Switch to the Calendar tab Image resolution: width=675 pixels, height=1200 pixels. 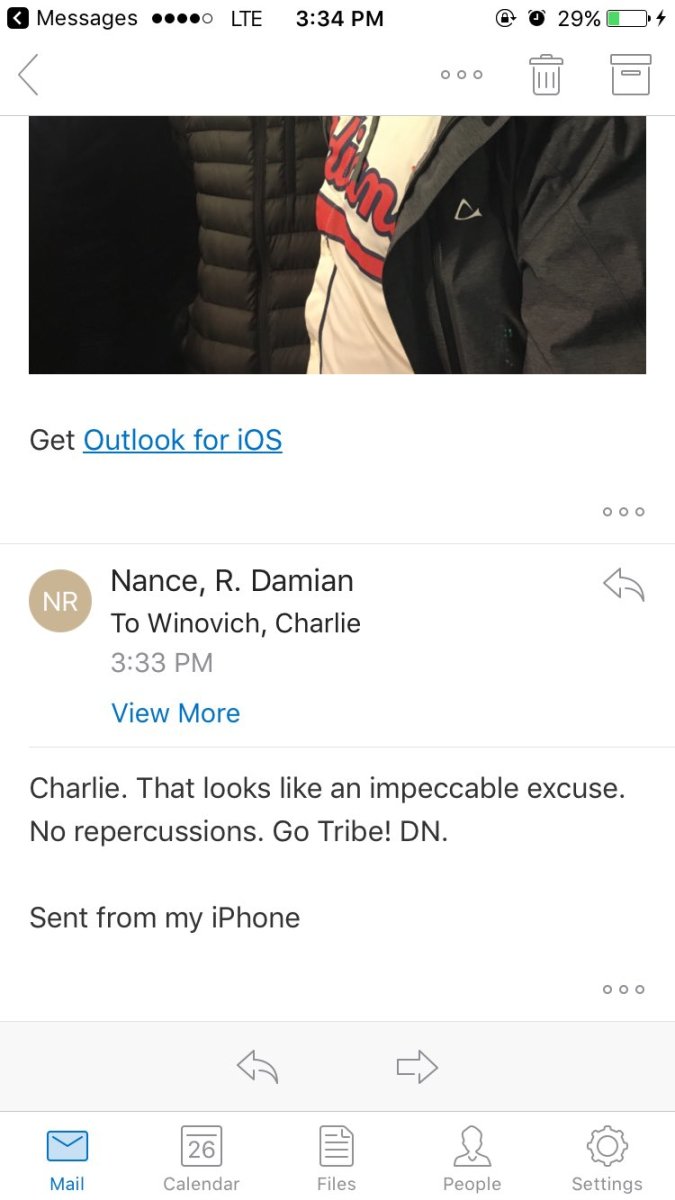pyautogui.click(x=201, y=1158)
